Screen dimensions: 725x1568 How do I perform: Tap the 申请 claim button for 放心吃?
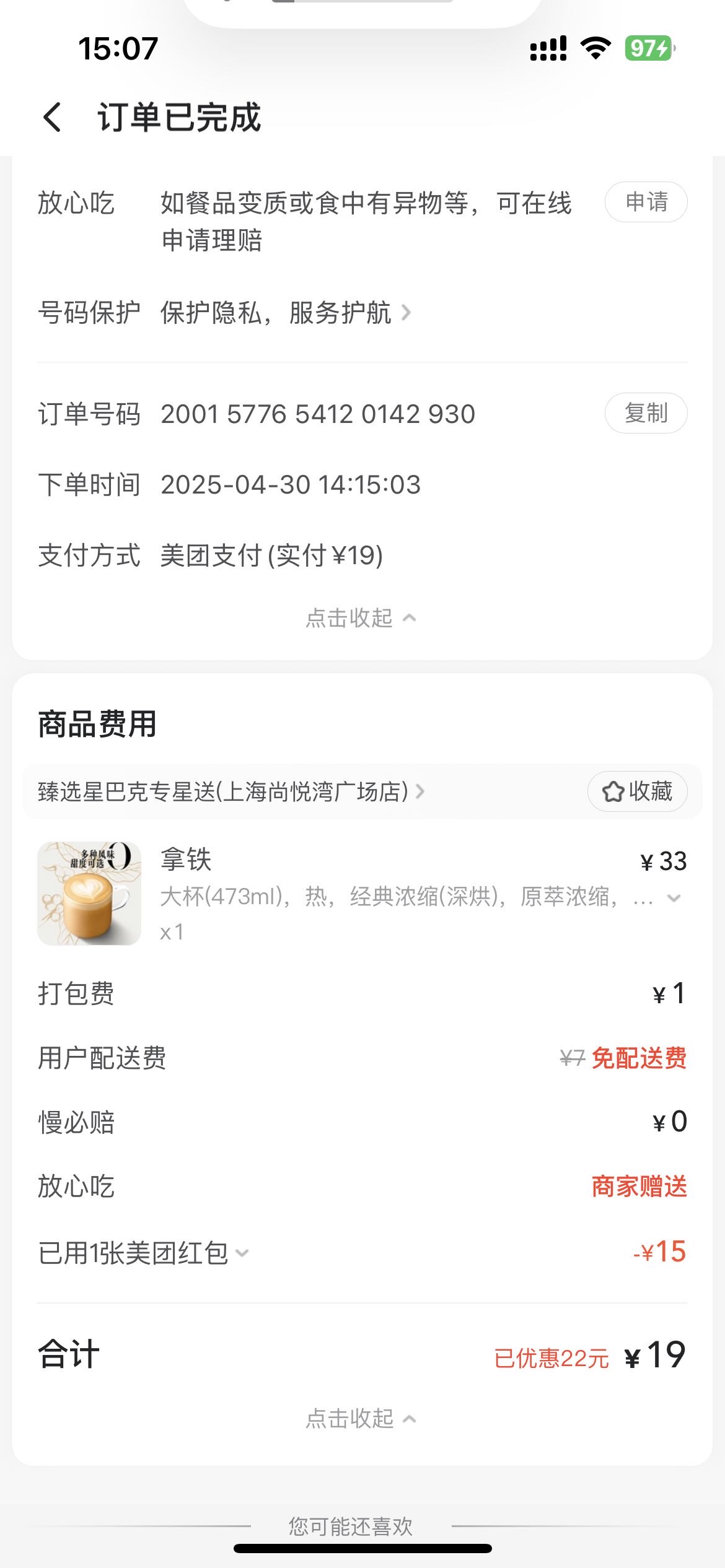point(646,202)
